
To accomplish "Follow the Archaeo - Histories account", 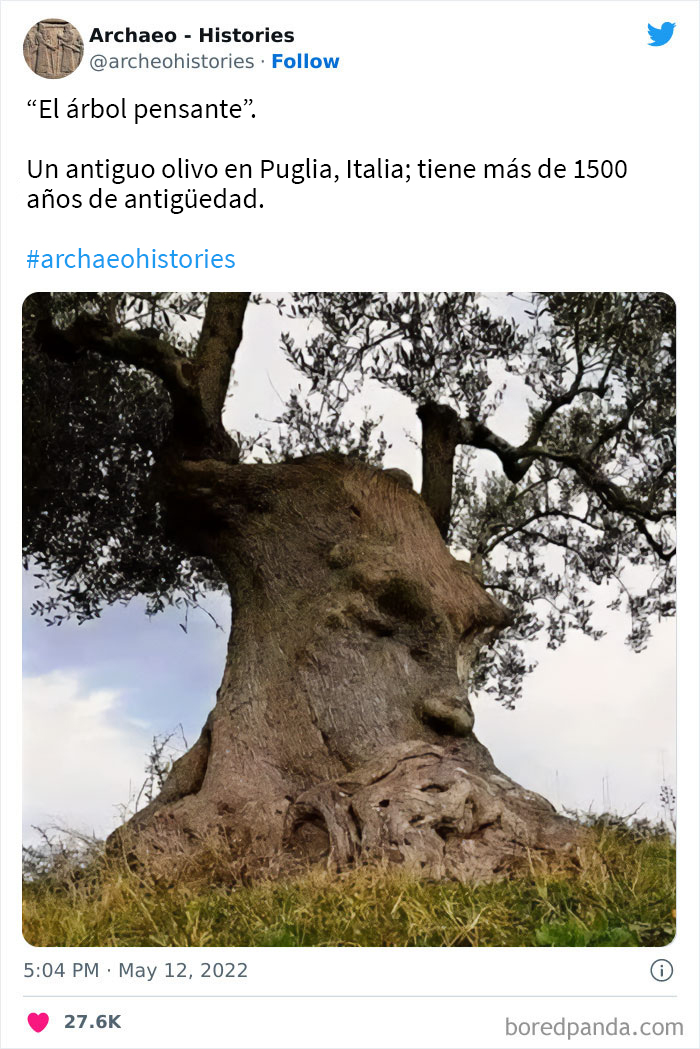I will 305,61.
